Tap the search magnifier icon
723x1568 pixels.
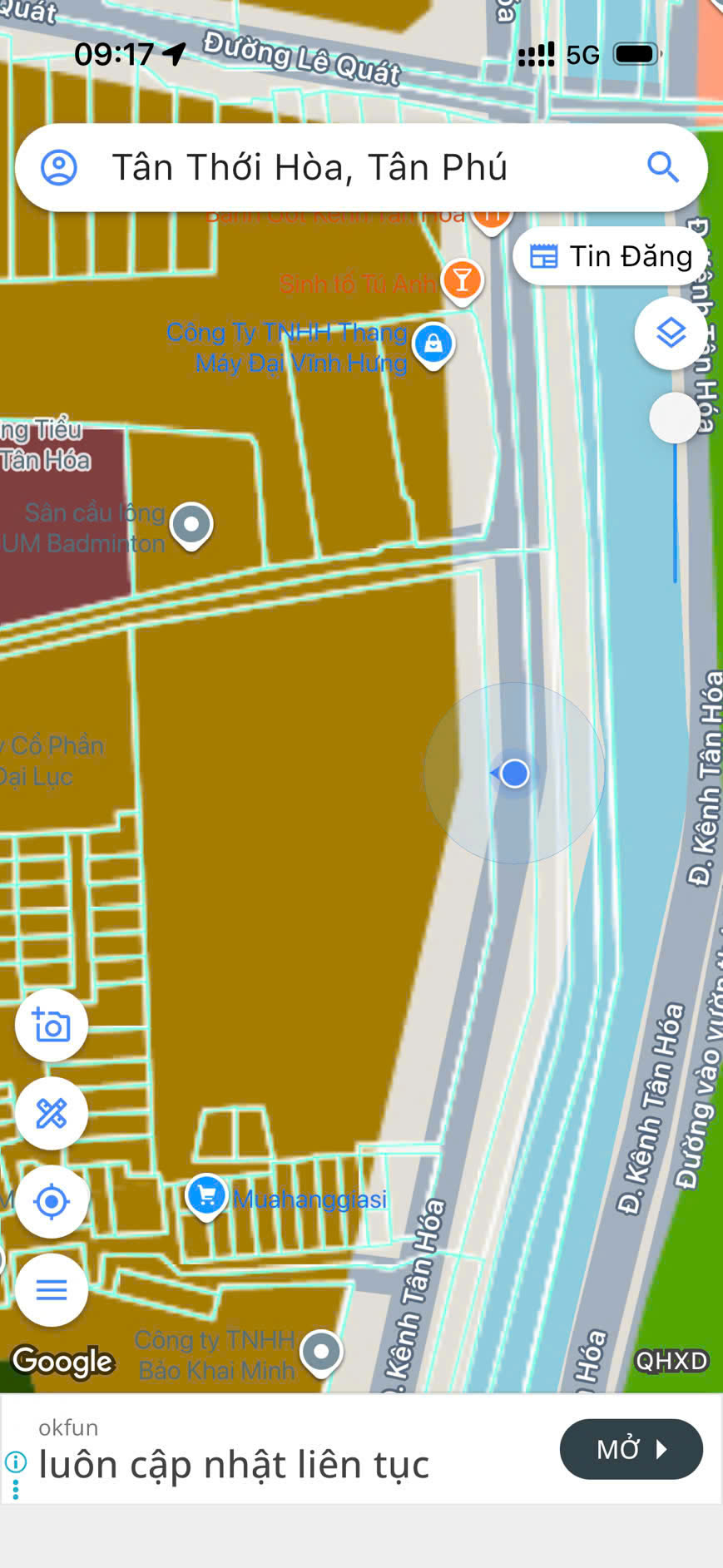(x=662, y=167)
